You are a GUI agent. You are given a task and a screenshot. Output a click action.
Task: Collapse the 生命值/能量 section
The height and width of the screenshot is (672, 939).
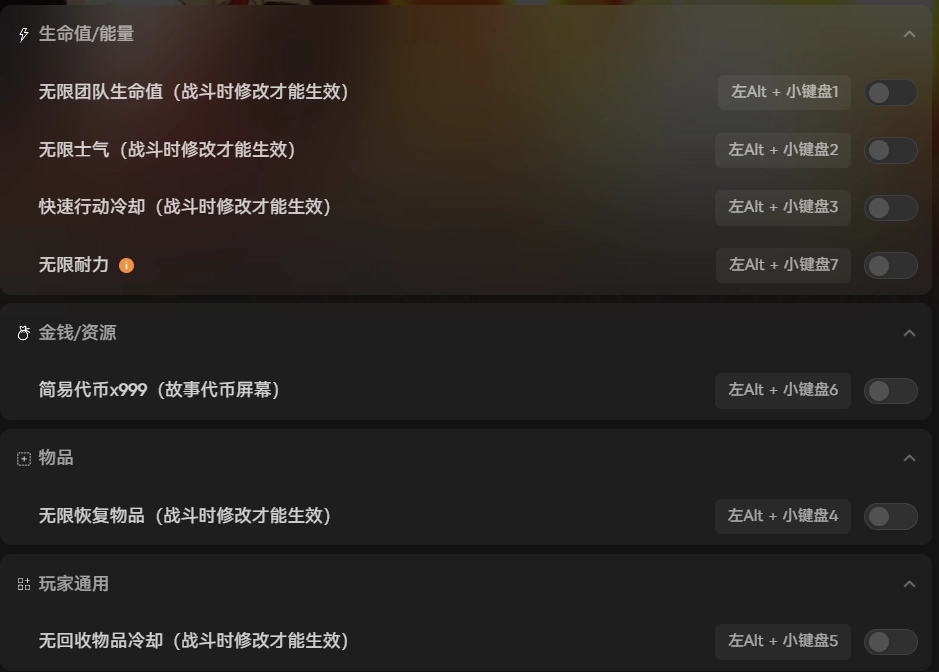click(909, 34)
